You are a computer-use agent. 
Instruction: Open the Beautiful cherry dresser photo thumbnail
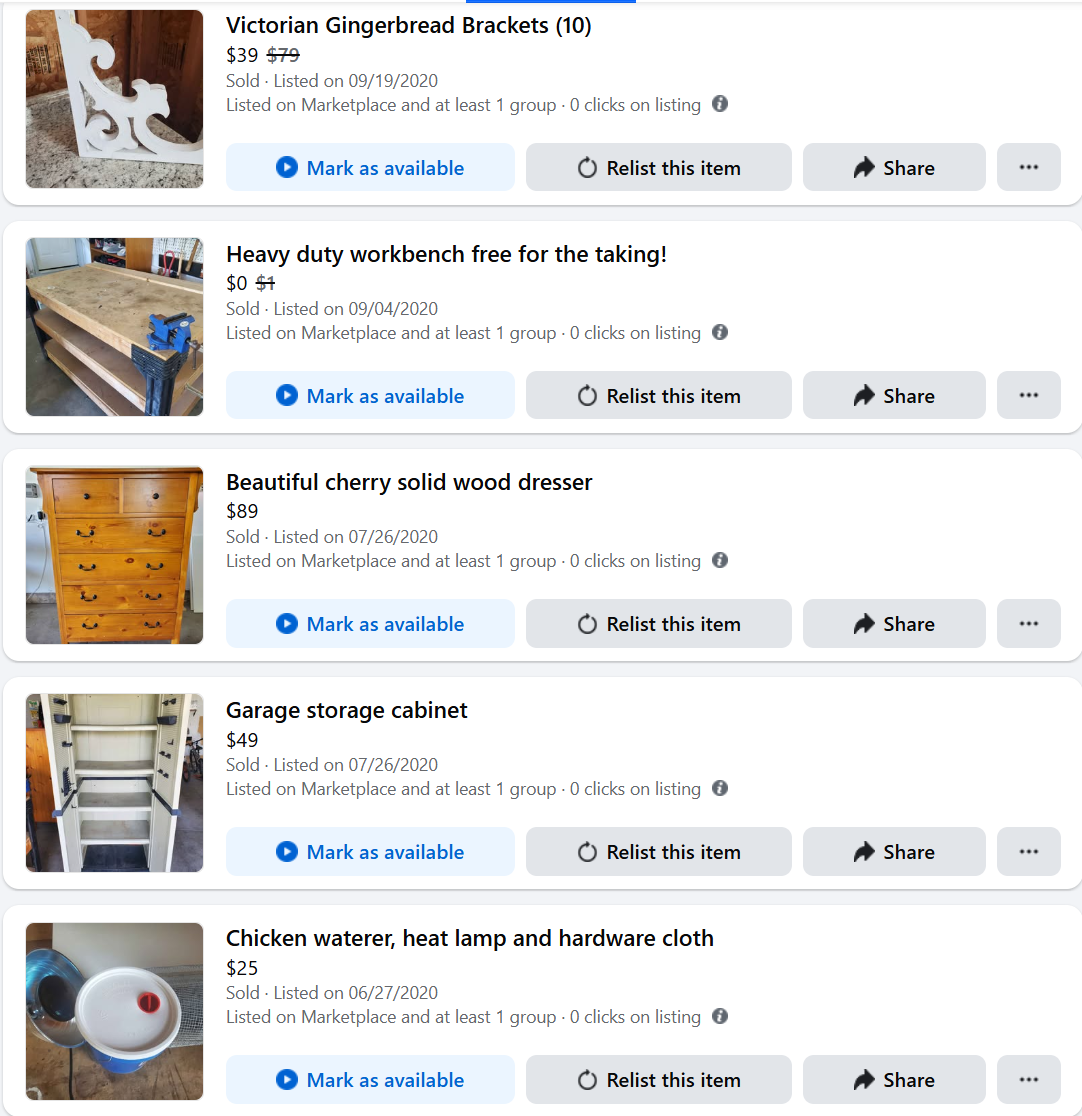[x=114, y=555]
